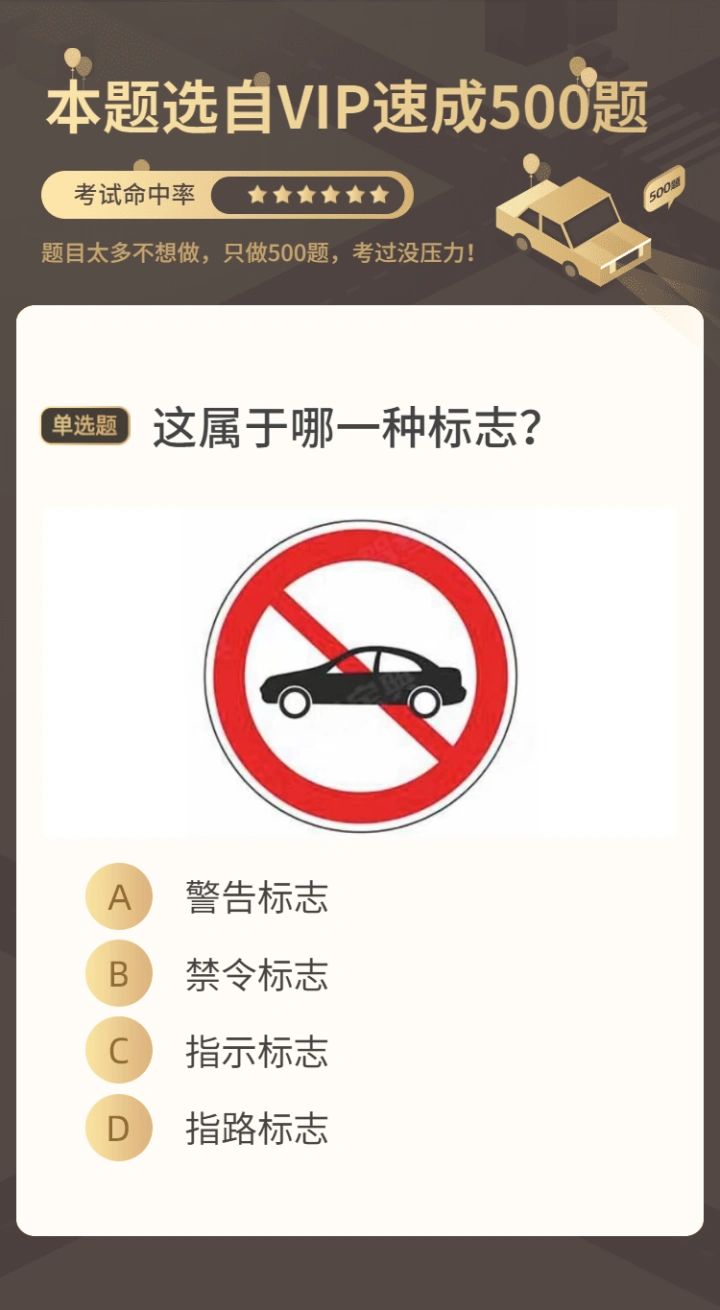
Task: Pick answer C 指示标志
Action: coord(207,1051)
